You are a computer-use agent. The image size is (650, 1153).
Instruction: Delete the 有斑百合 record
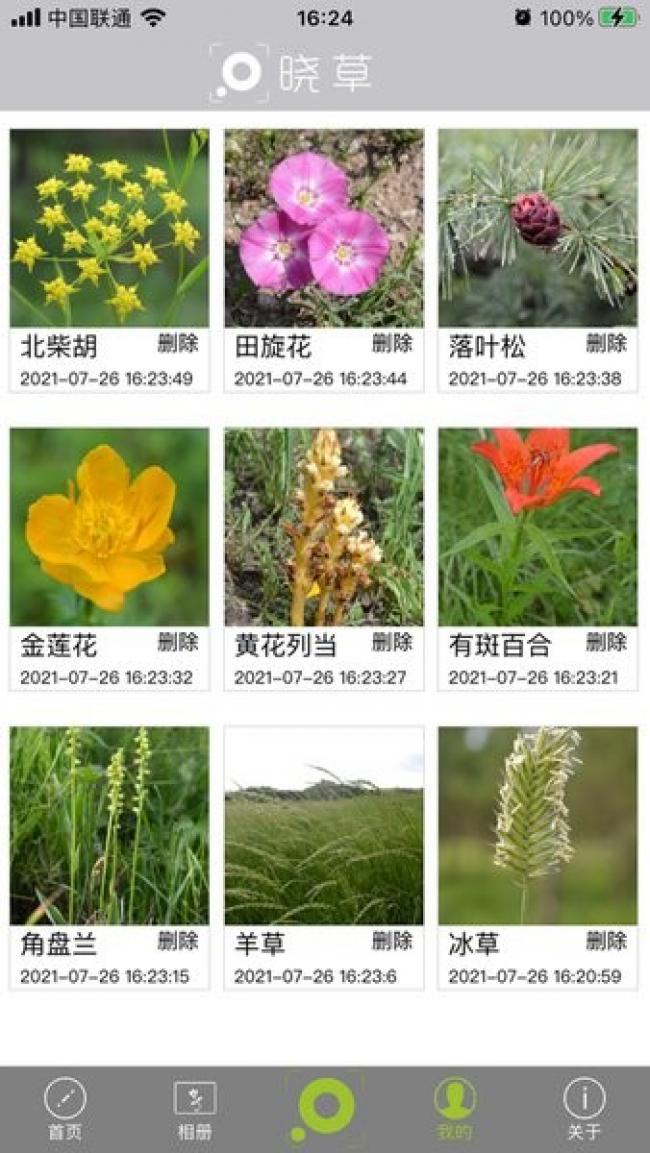[607, 642]
